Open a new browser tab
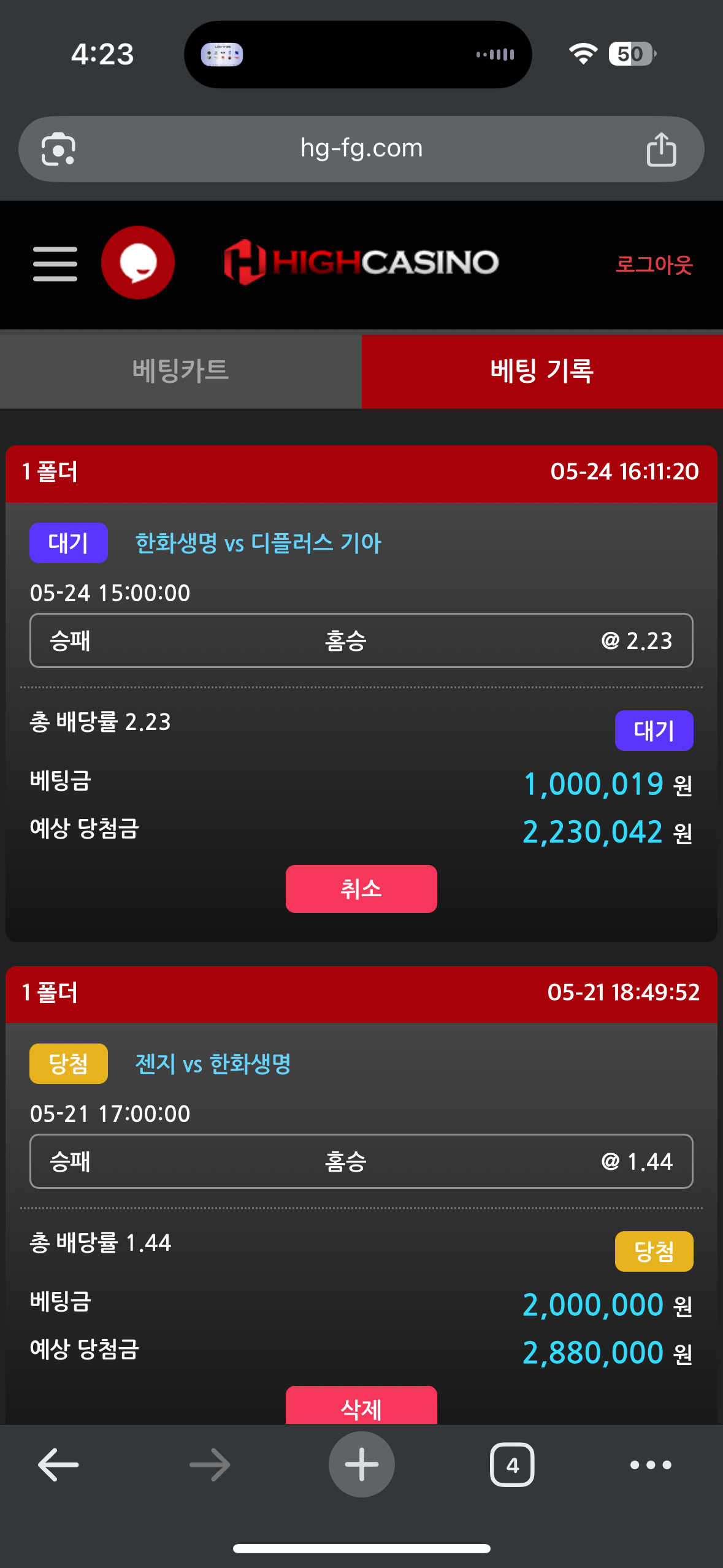 (x=361, y=1465)
